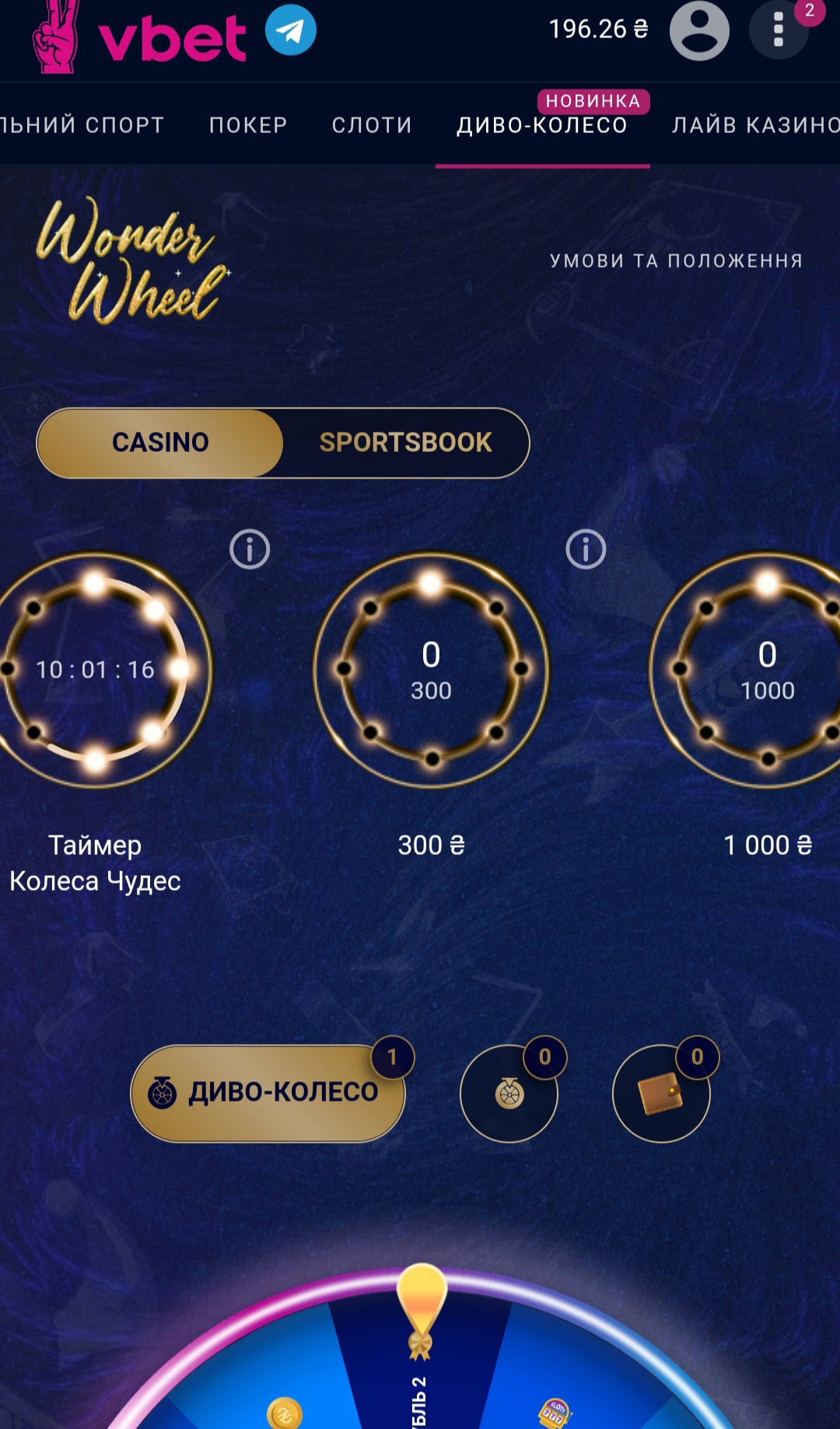This screenshot has height=1429, width=840.
Task: Show info for the wheel timer
Action: point(250,550)
